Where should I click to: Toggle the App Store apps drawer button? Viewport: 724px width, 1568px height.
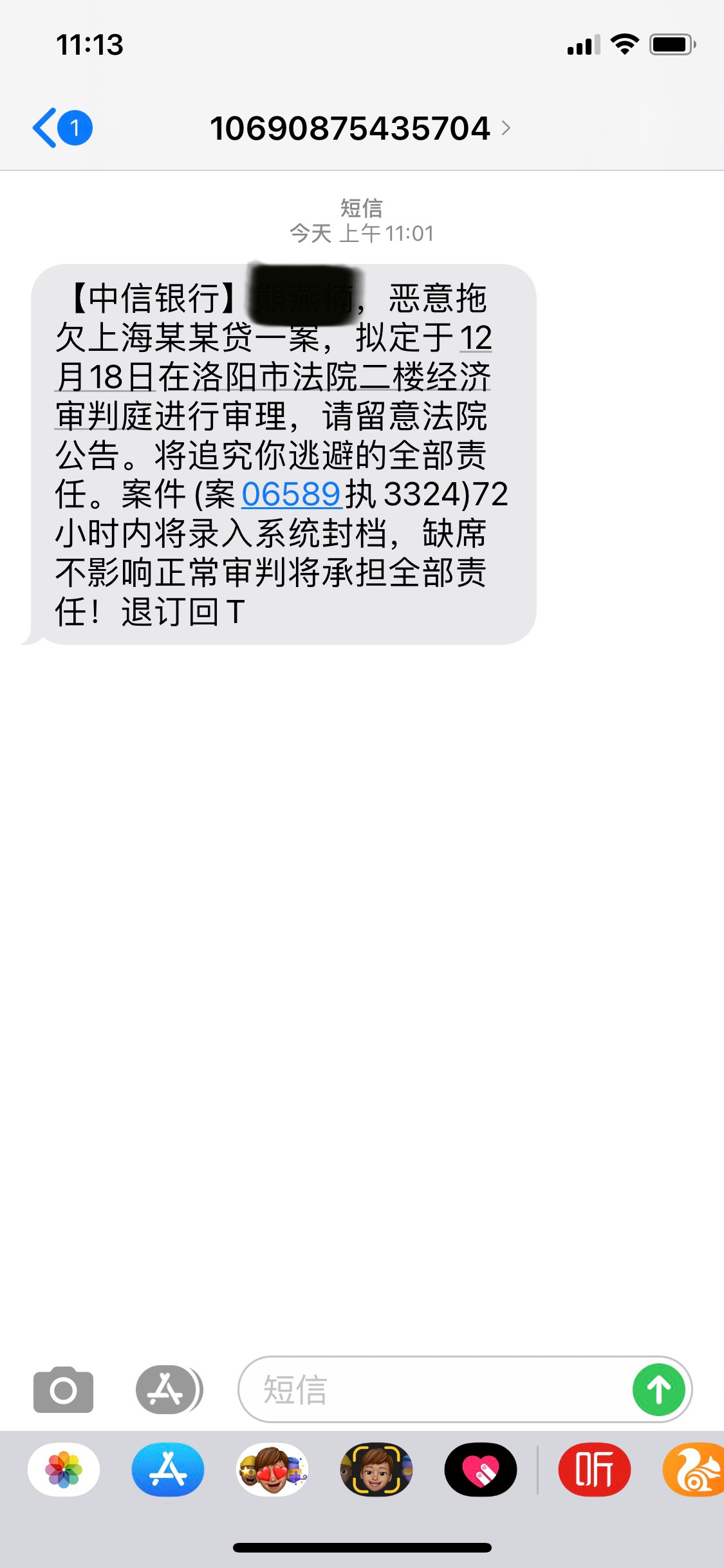pos(169,1389)
